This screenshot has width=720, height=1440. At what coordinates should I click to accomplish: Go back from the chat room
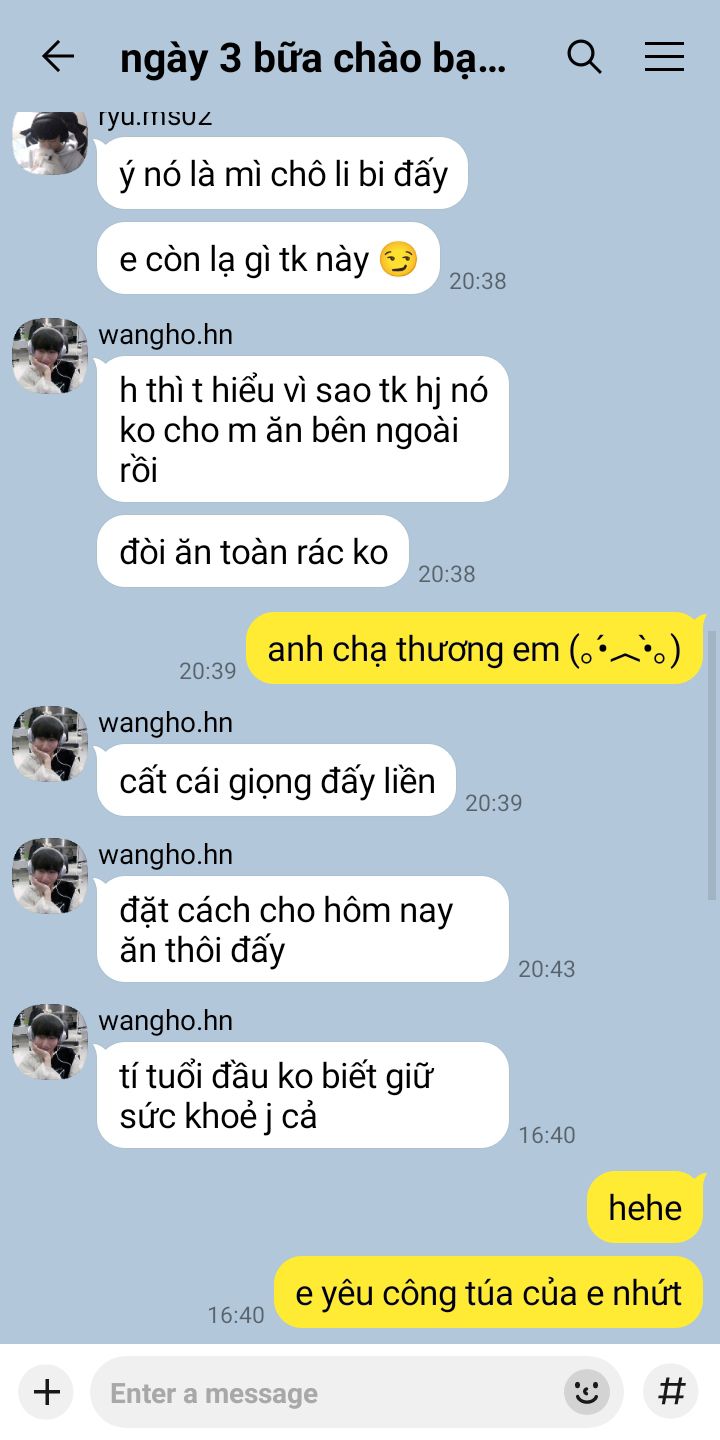pyautogui.click(x=58, y=57)
